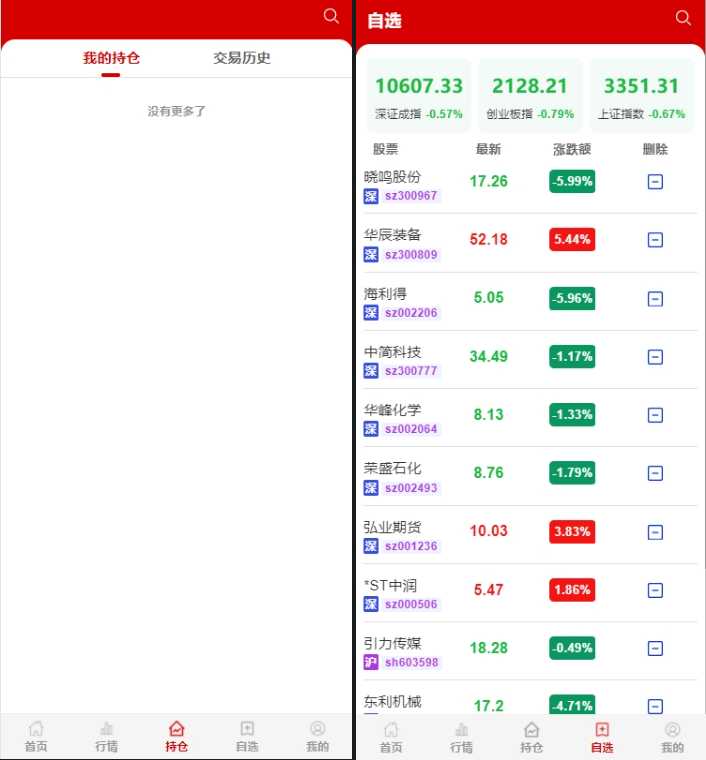Open the 上证指数 index card
This screenshot has height=760, width=706.
[641, 95]
